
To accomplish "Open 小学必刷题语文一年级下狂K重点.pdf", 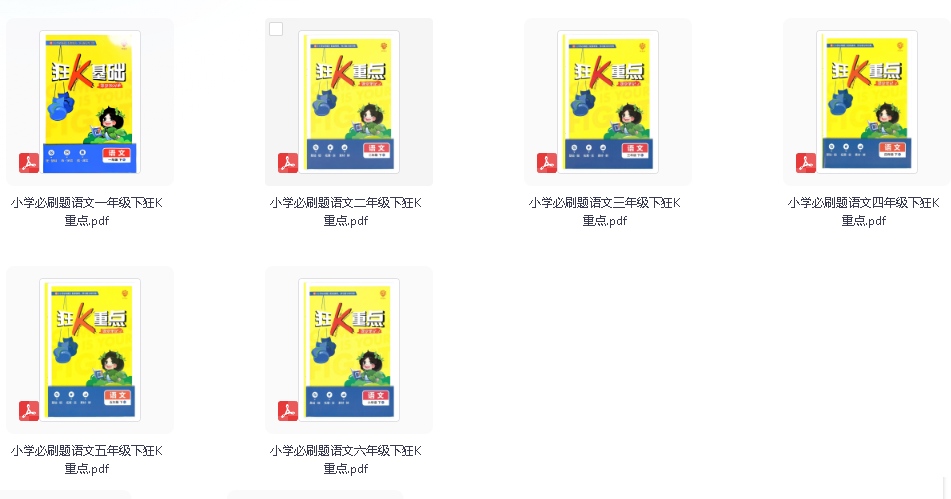I will pyautogui.click(x=90, y=102).
